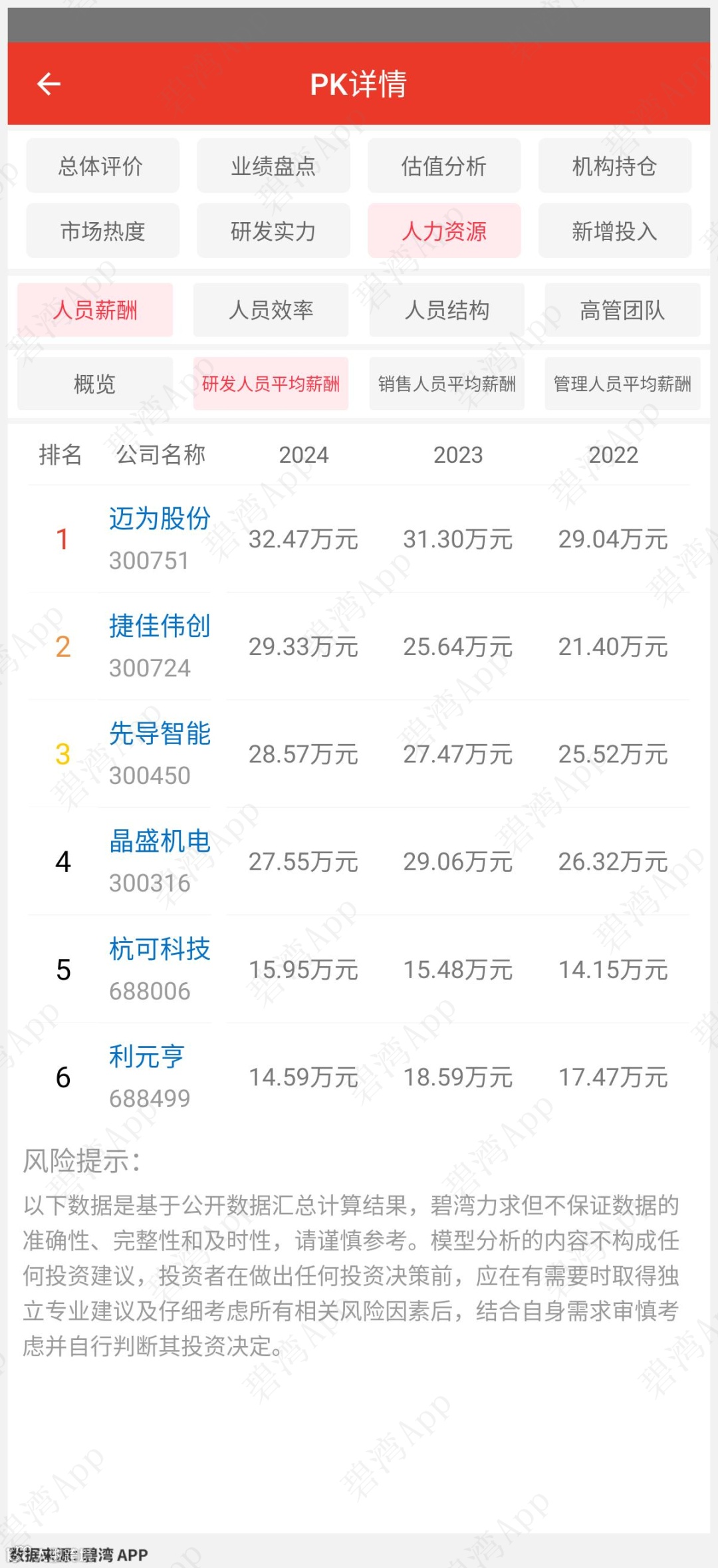Image resolution: width=718 pixels, height=1568 pixels.
Task: Show 销售人员平均薪酬 ranking
Action: point(447,384)
